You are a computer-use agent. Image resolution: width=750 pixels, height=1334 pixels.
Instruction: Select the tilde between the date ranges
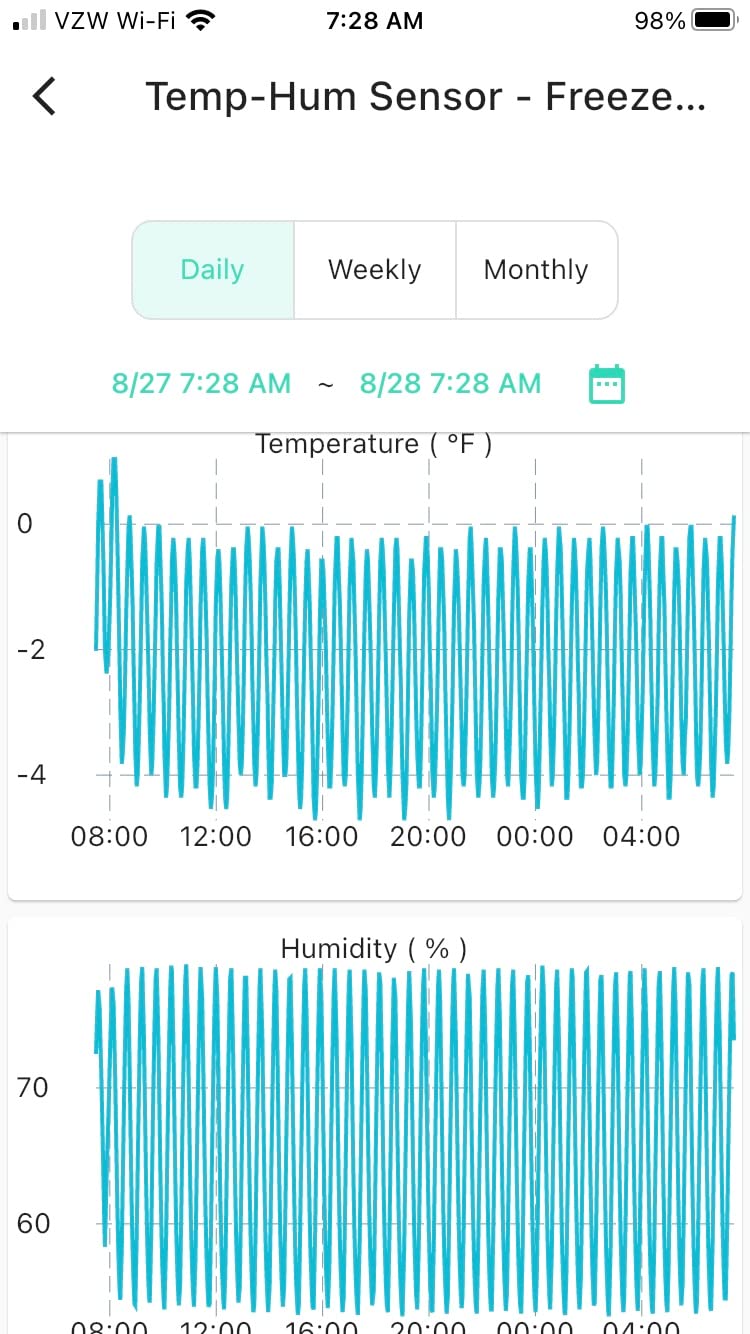[326, 383]
